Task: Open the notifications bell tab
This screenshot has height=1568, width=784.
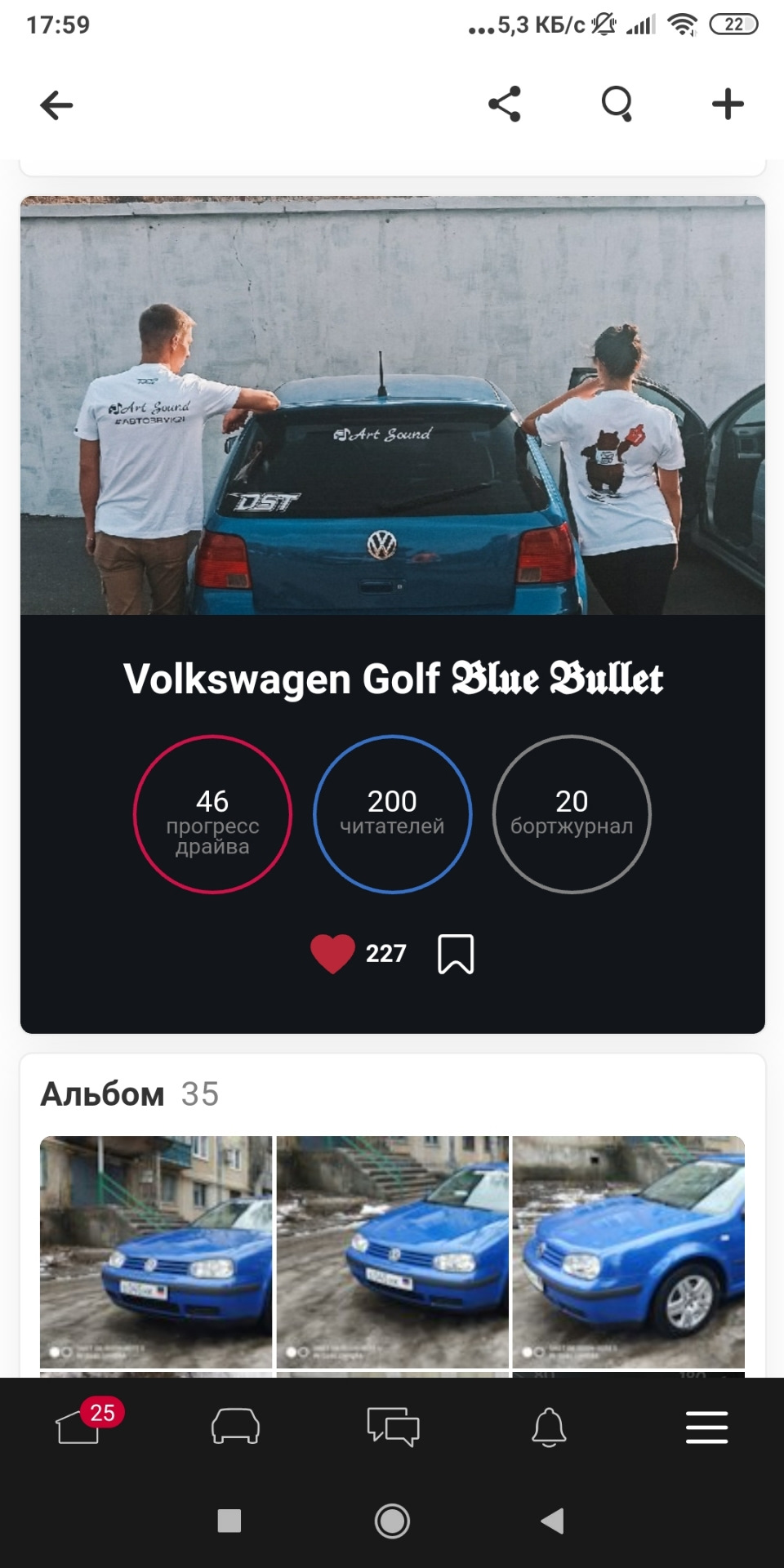Action: [x=549, y=1428]
